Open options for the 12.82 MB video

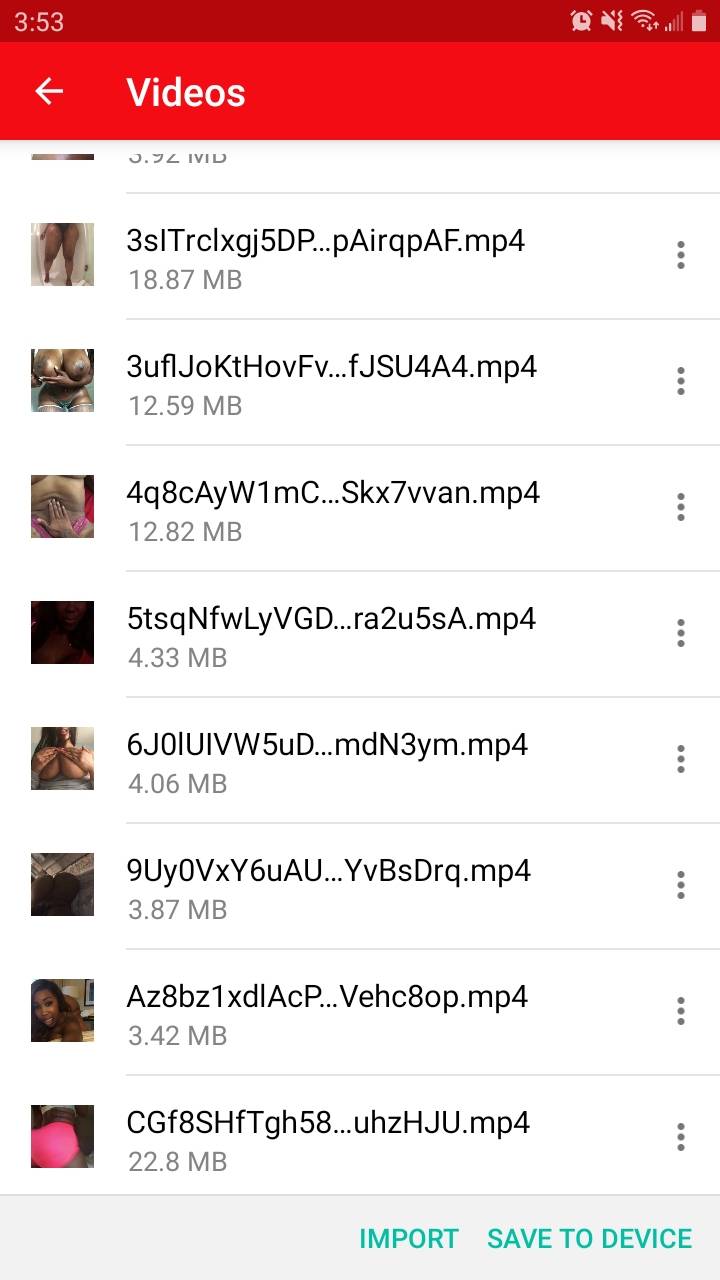(681, 507)
